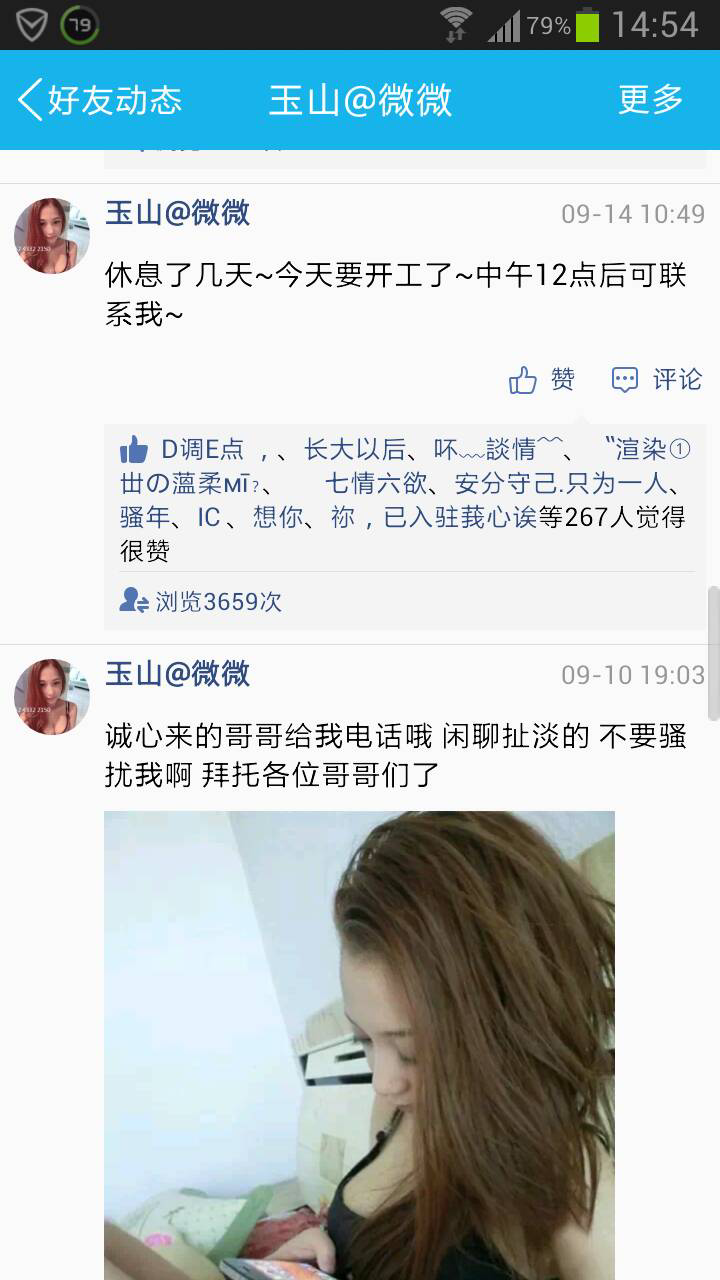
Task: Open 玉山@微微 name on 09-10 post
Action: [178, 674]
